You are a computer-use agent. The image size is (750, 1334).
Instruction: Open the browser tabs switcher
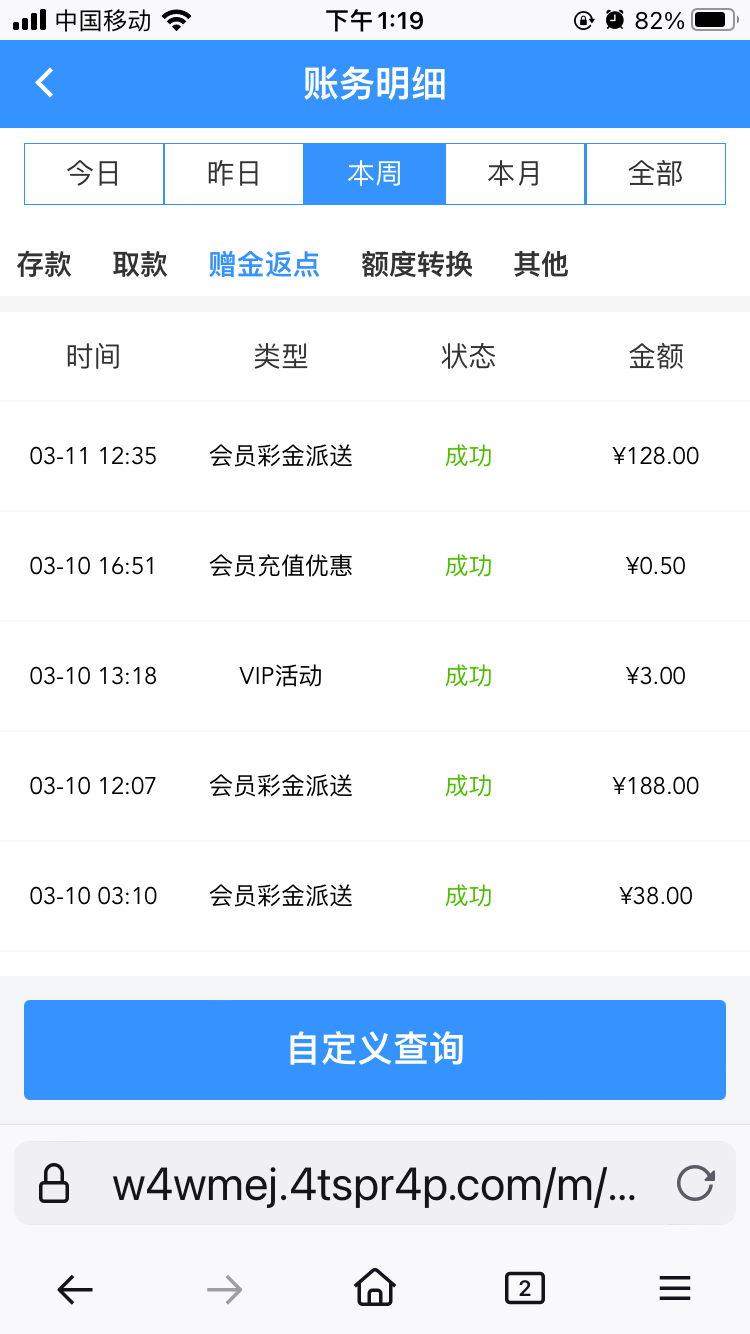coord(525,1288)
